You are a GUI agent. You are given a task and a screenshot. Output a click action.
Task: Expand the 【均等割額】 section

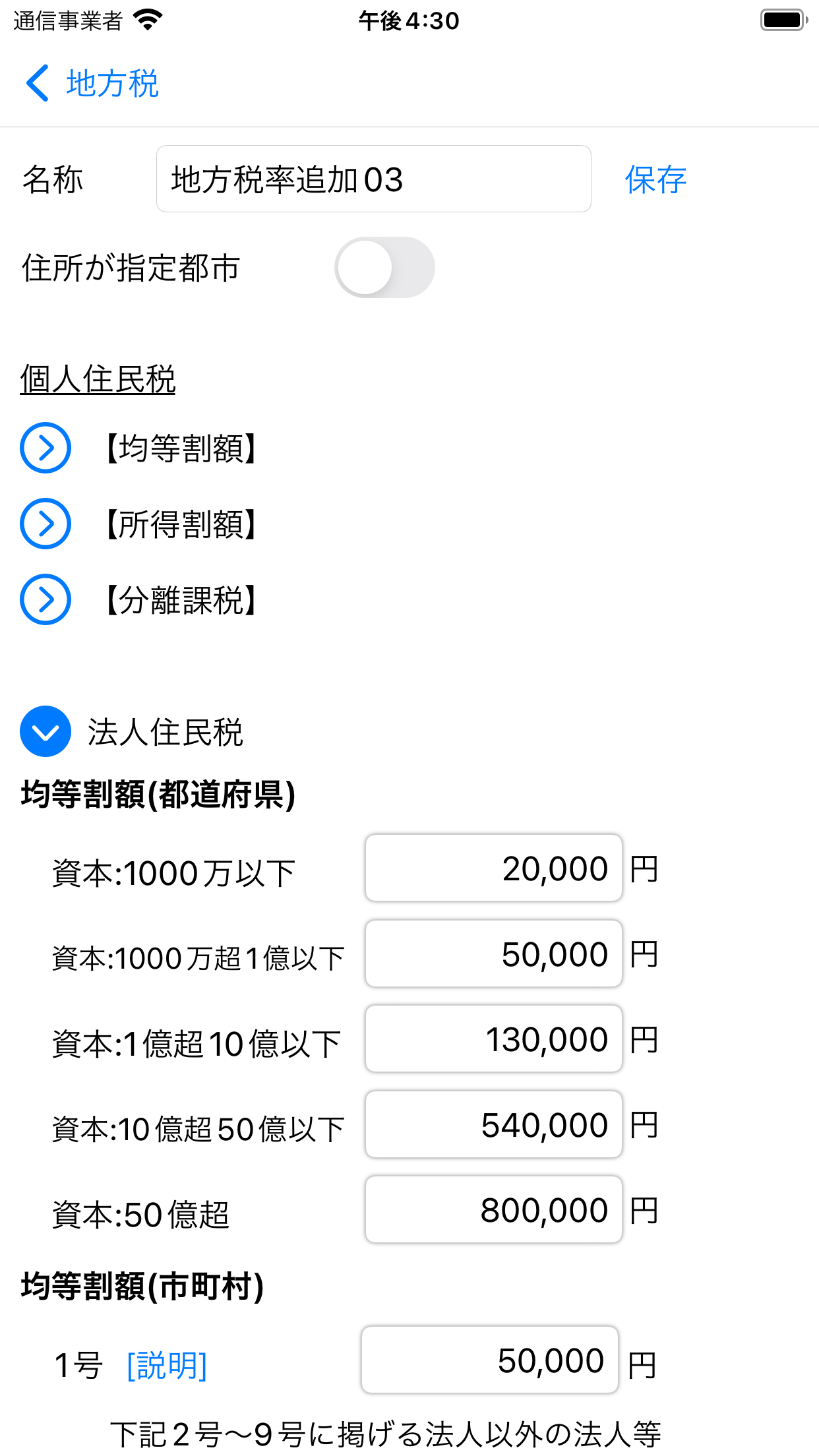pyautogui.click(x=45, y=448)
